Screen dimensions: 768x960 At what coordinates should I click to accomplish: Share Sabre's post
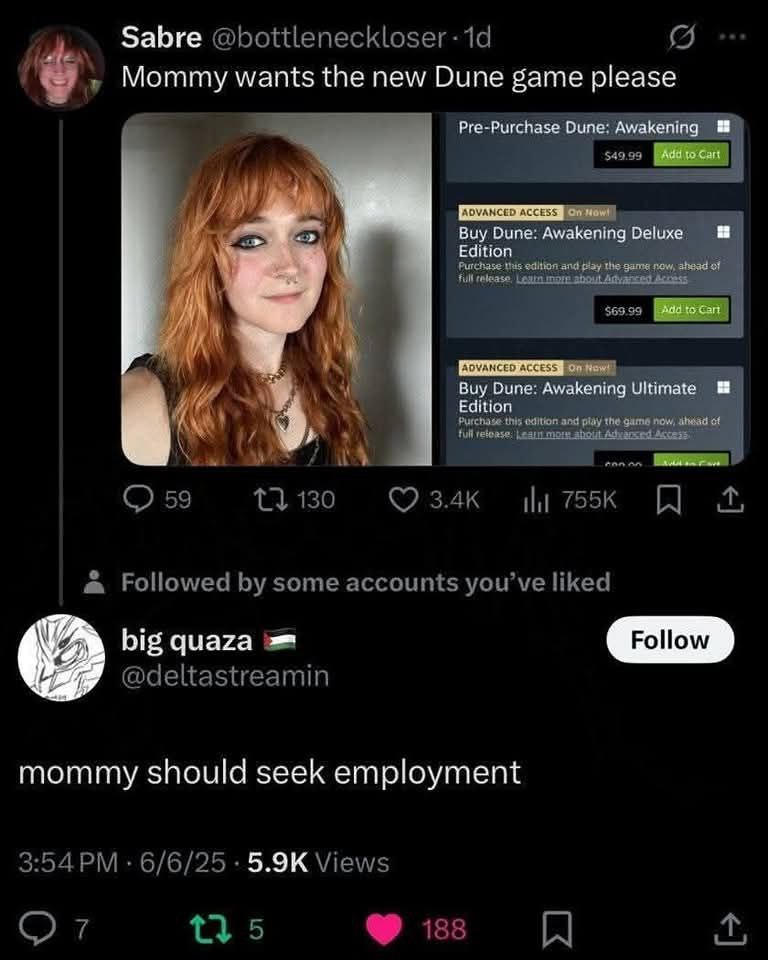[x=733, y=500]
